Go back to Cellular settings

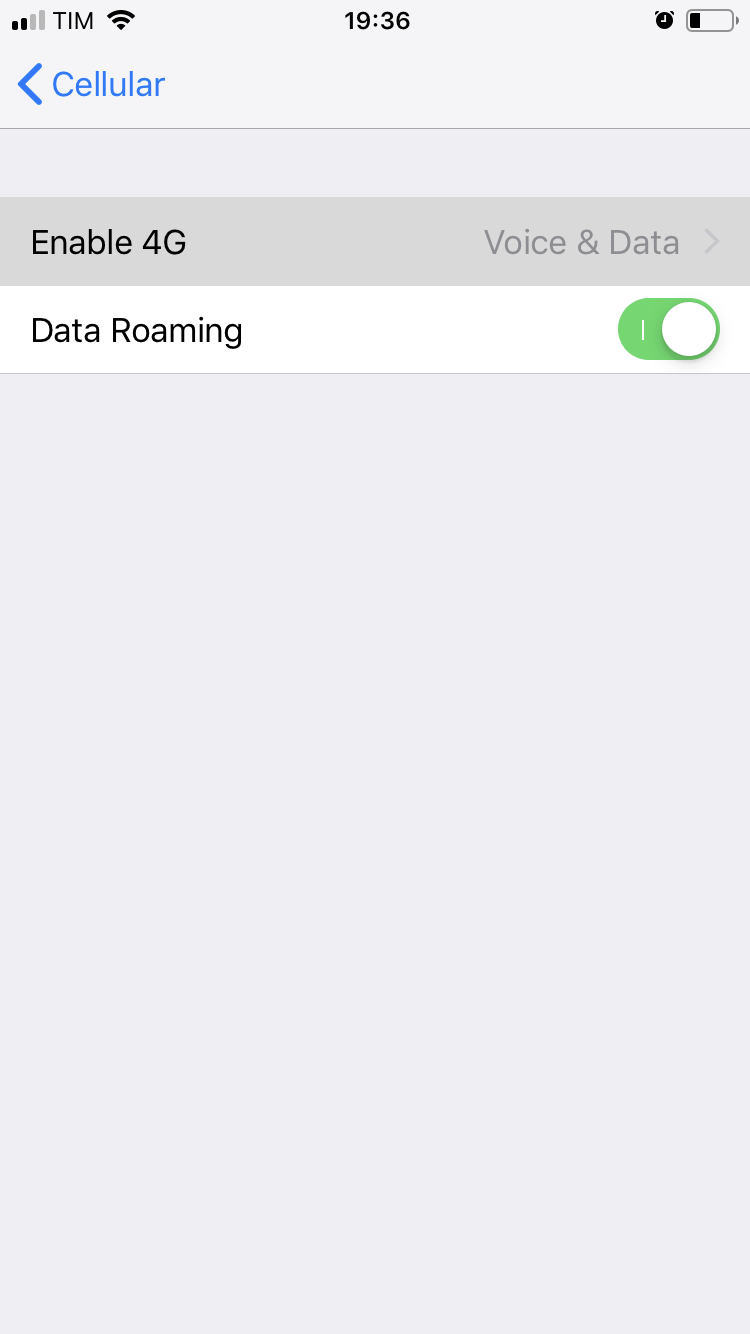91,85
